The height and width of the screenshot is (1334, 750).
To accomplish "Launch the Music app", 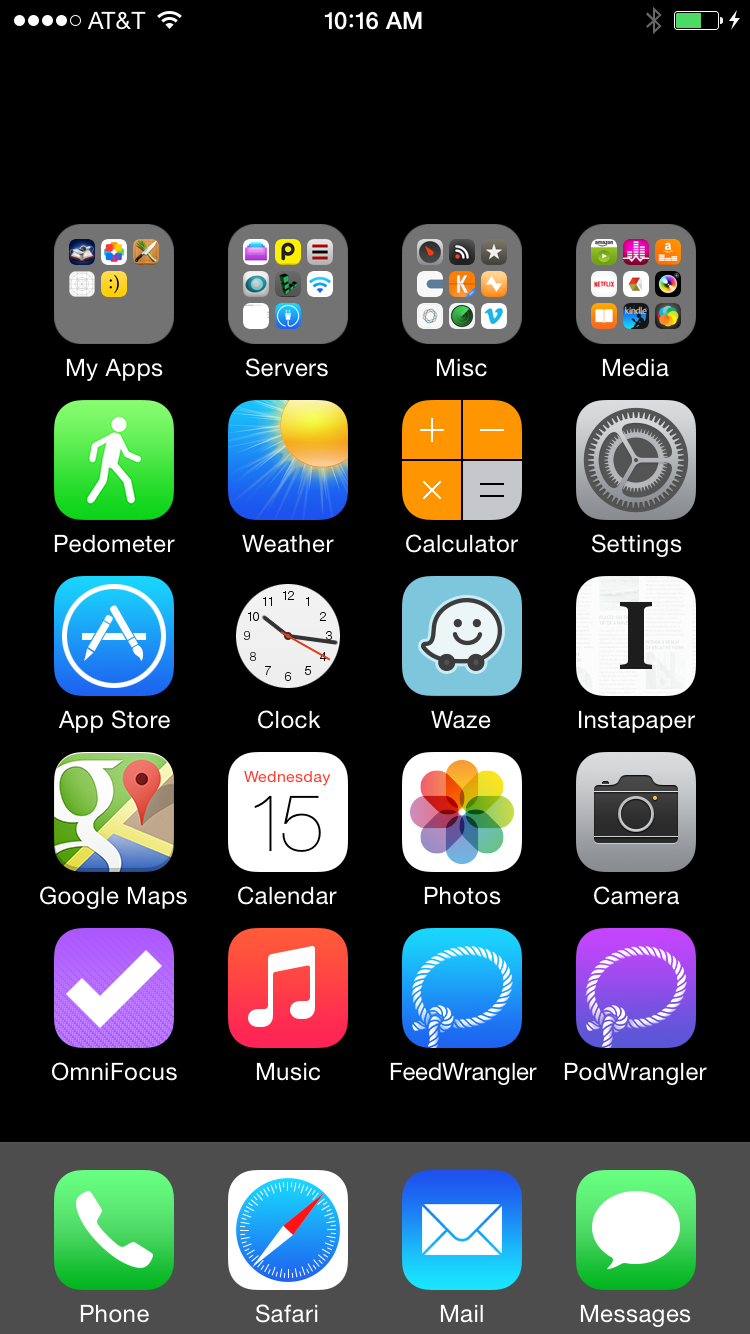I will pyautogui.click(x=287, y=988).
